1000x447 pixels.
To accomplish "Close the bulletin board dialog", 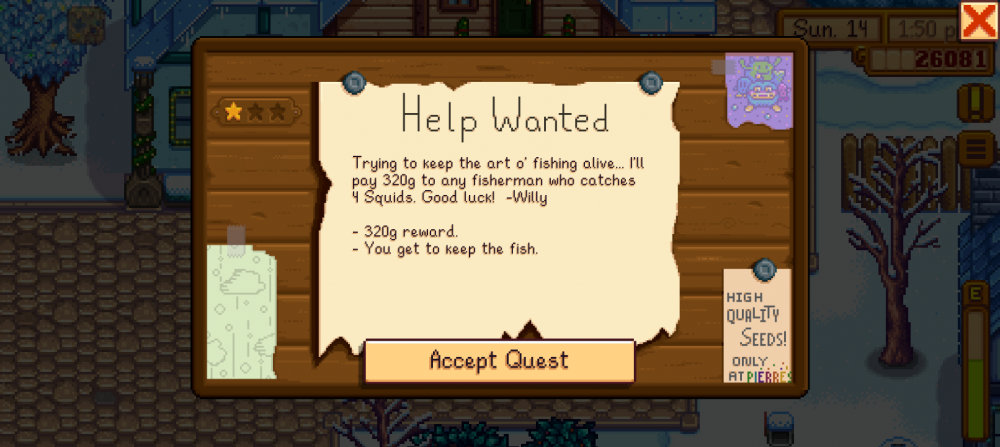I will point(977,21).
